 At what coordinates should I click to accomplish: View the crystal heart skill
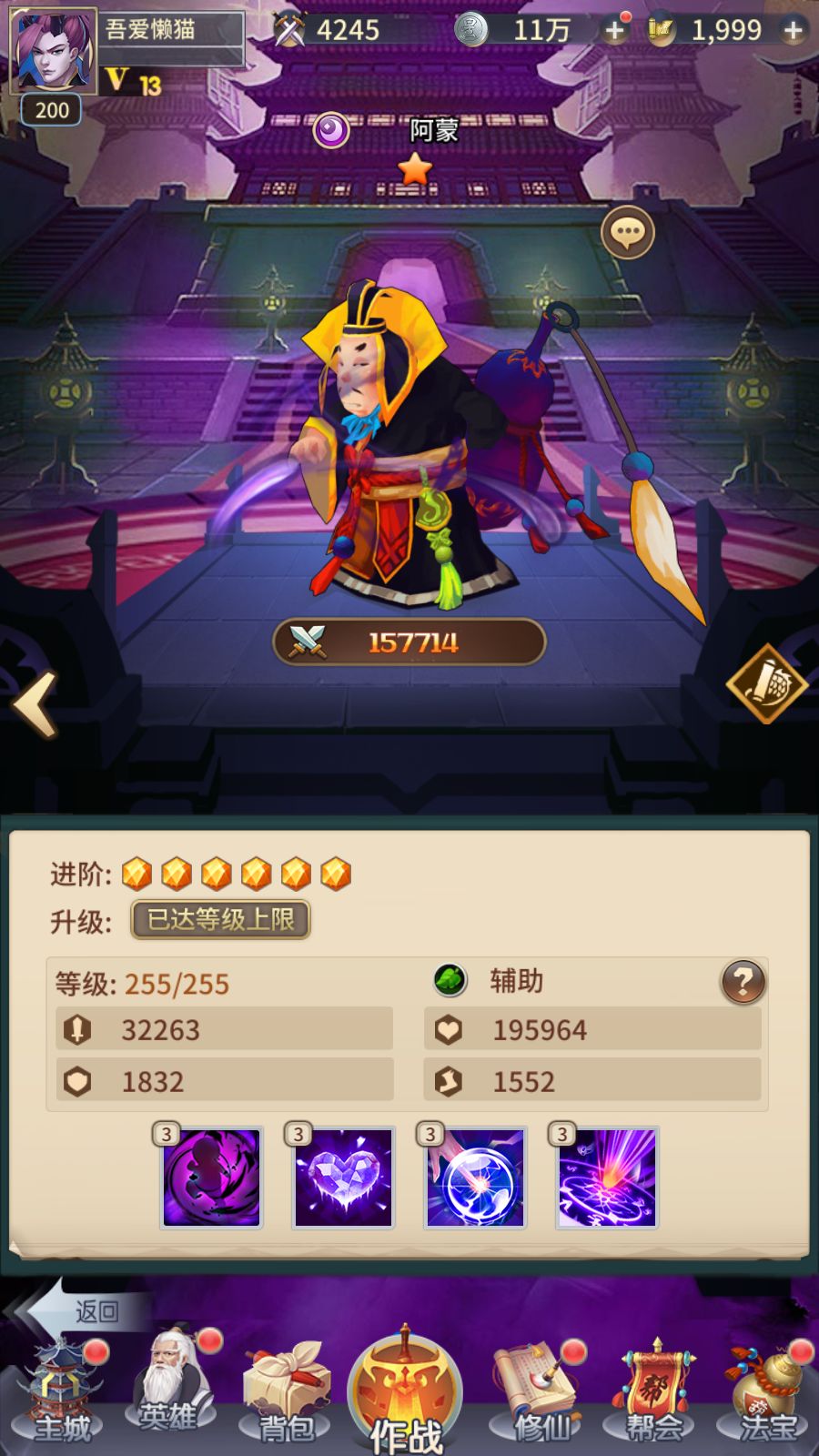(343, 1178)
